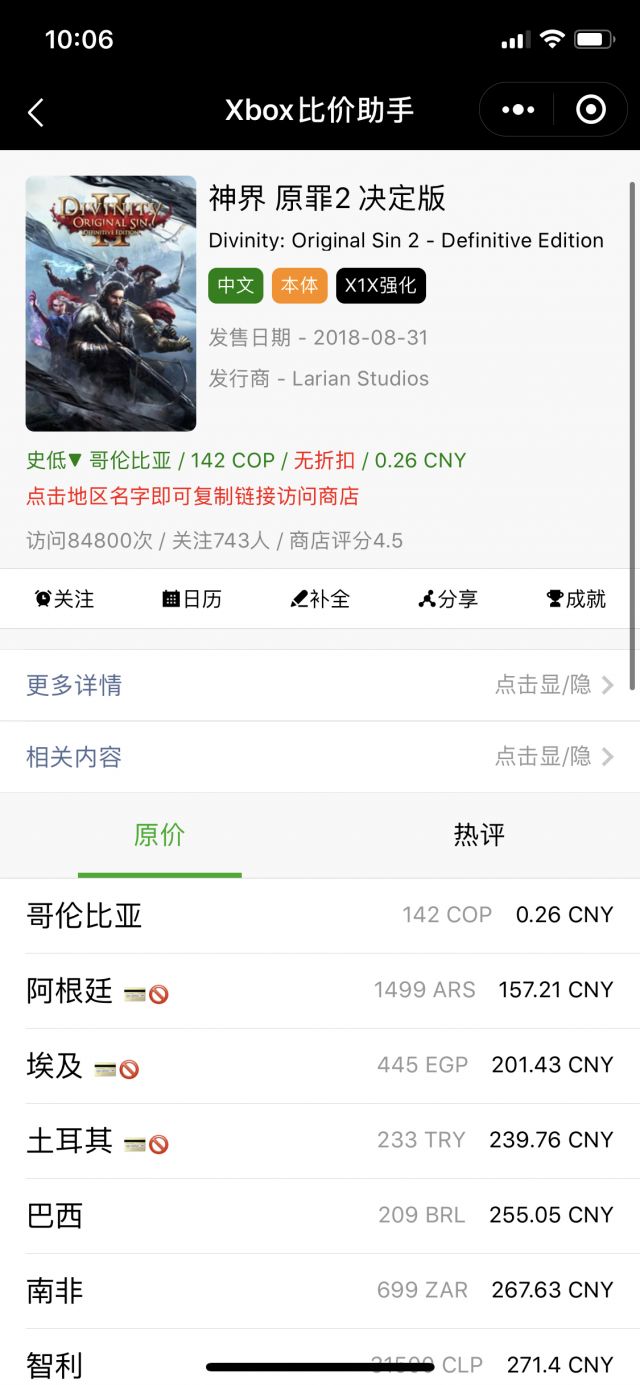Screen dimensions: 640x1385
Task: Tap 关注 to follow this game
Action: coord(64,599)
